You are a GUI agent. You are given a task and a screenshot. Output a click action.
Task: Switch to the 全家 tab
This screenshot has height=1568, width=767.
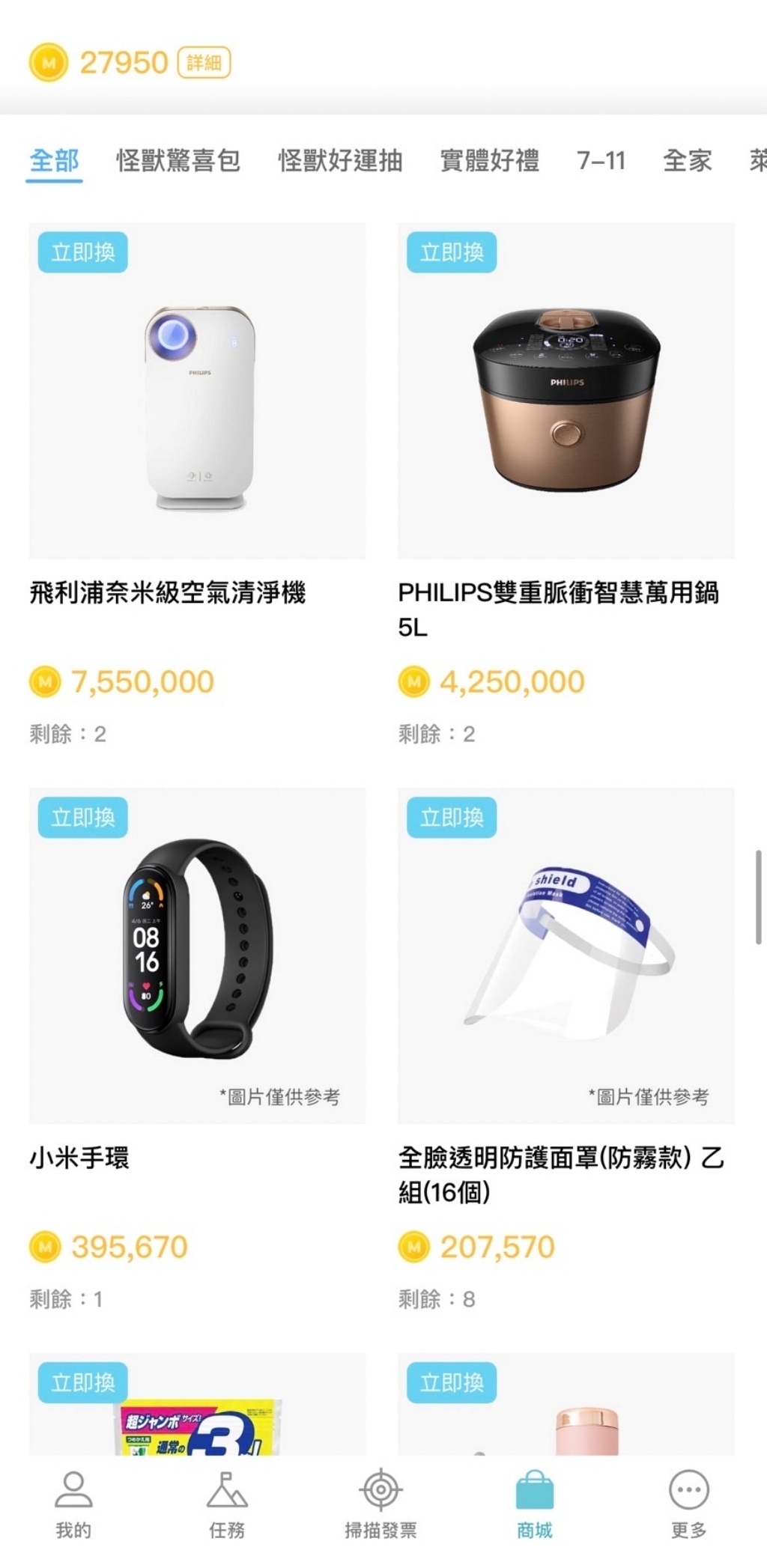click(687, 160)
